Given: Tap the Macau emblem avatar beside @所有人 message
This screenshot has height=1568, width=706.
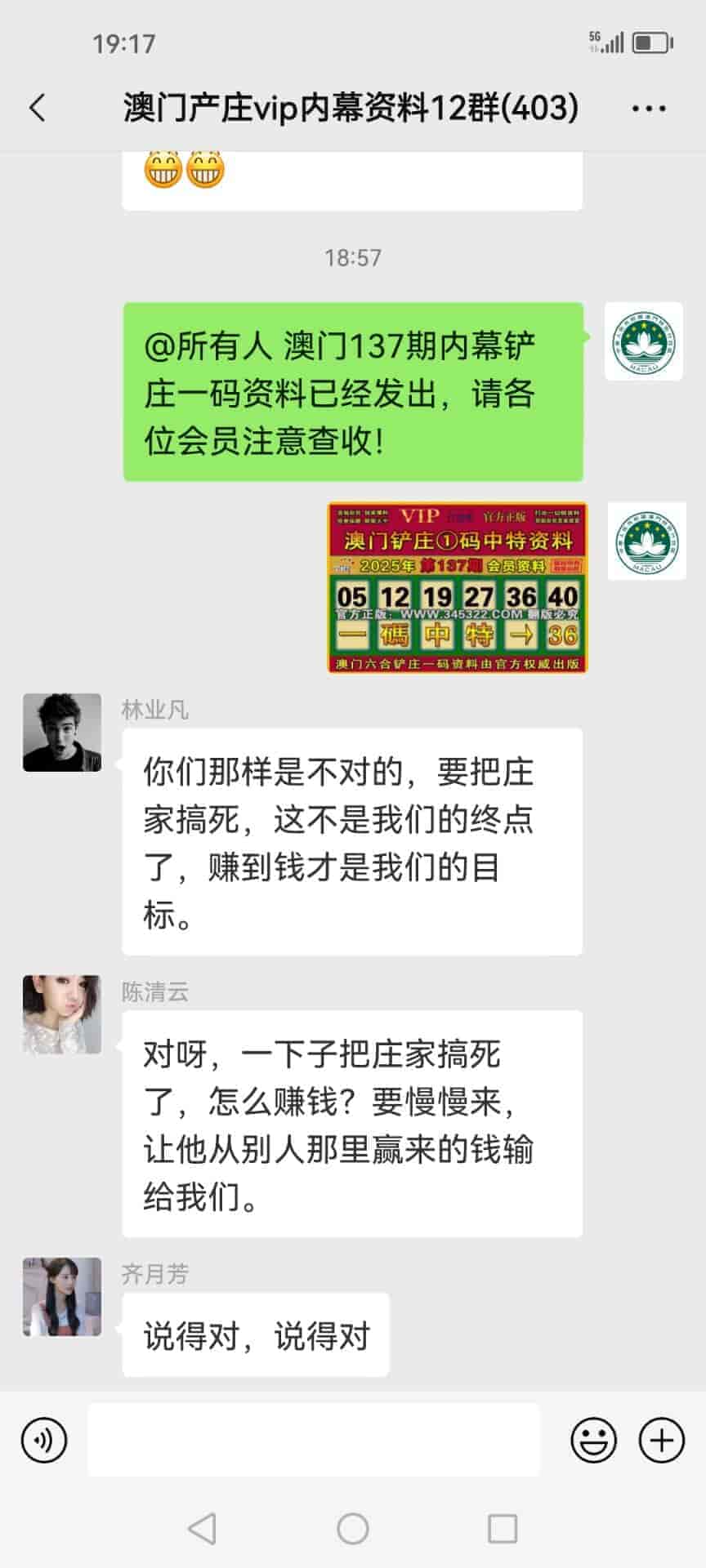Looking at the screenshot, I should coord(643,341).
